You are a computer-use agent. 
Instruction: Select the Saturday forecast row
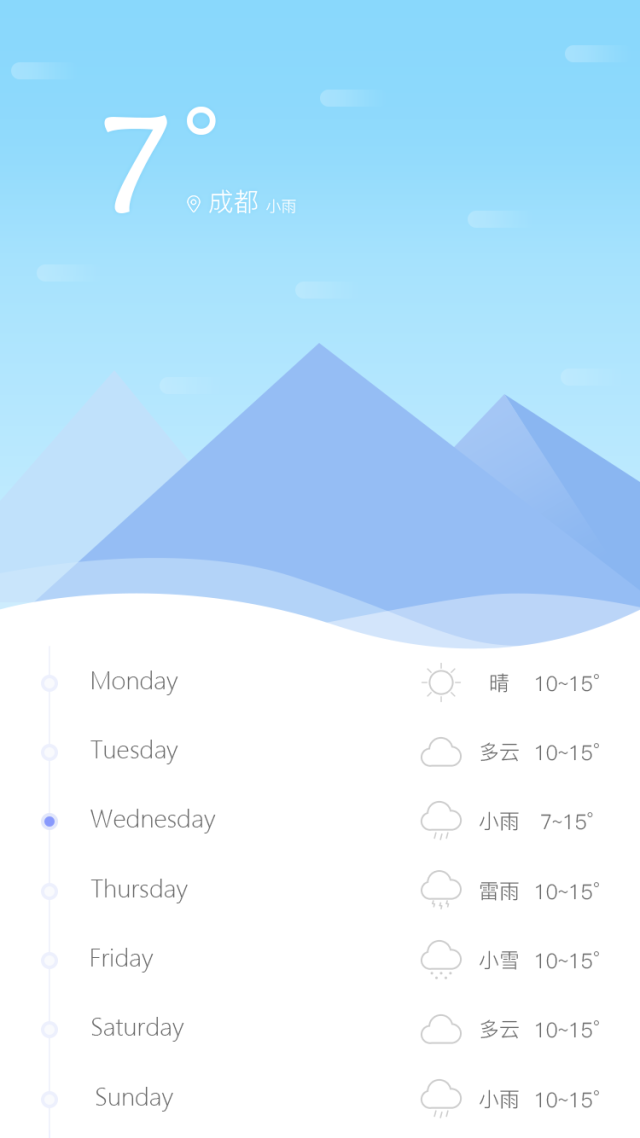320,1029
